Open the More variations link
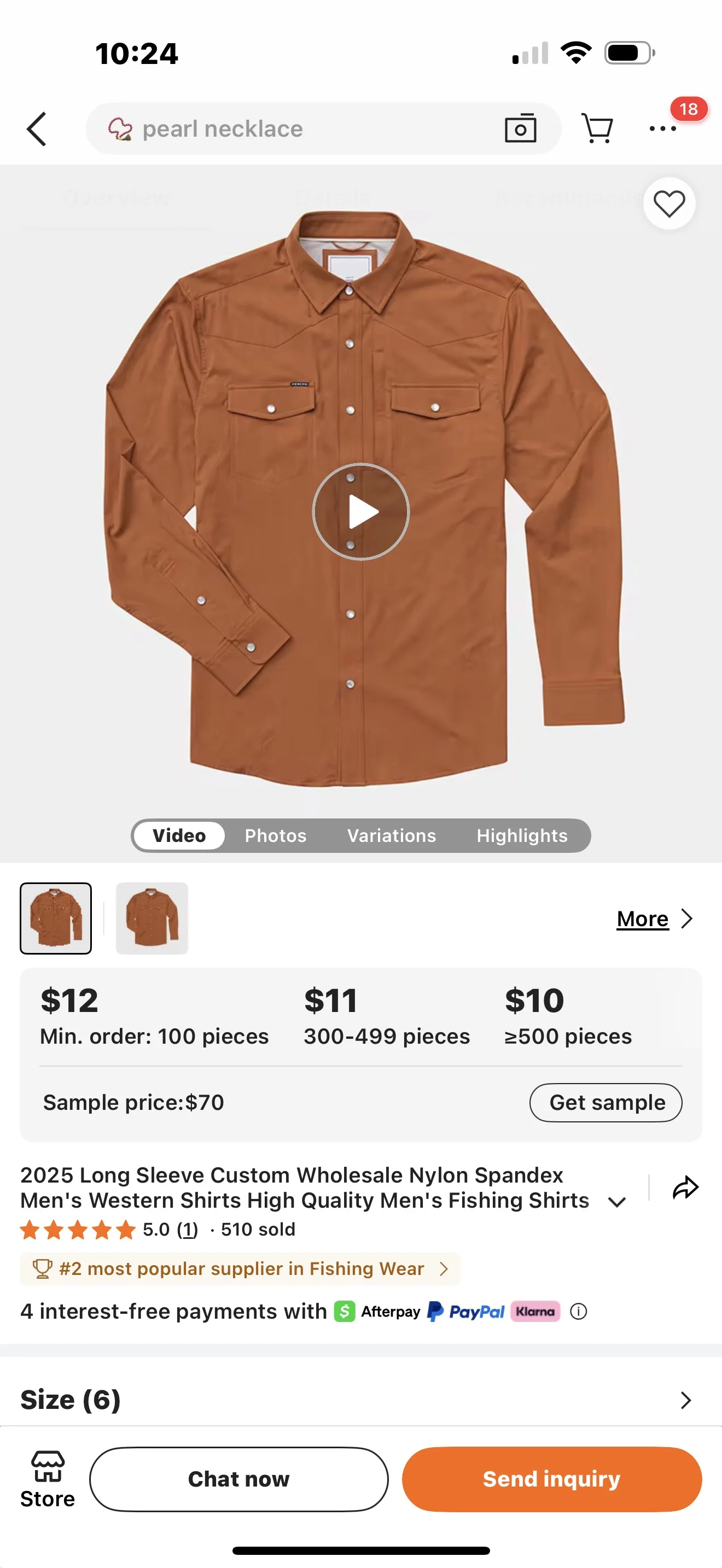 [654, 918]
